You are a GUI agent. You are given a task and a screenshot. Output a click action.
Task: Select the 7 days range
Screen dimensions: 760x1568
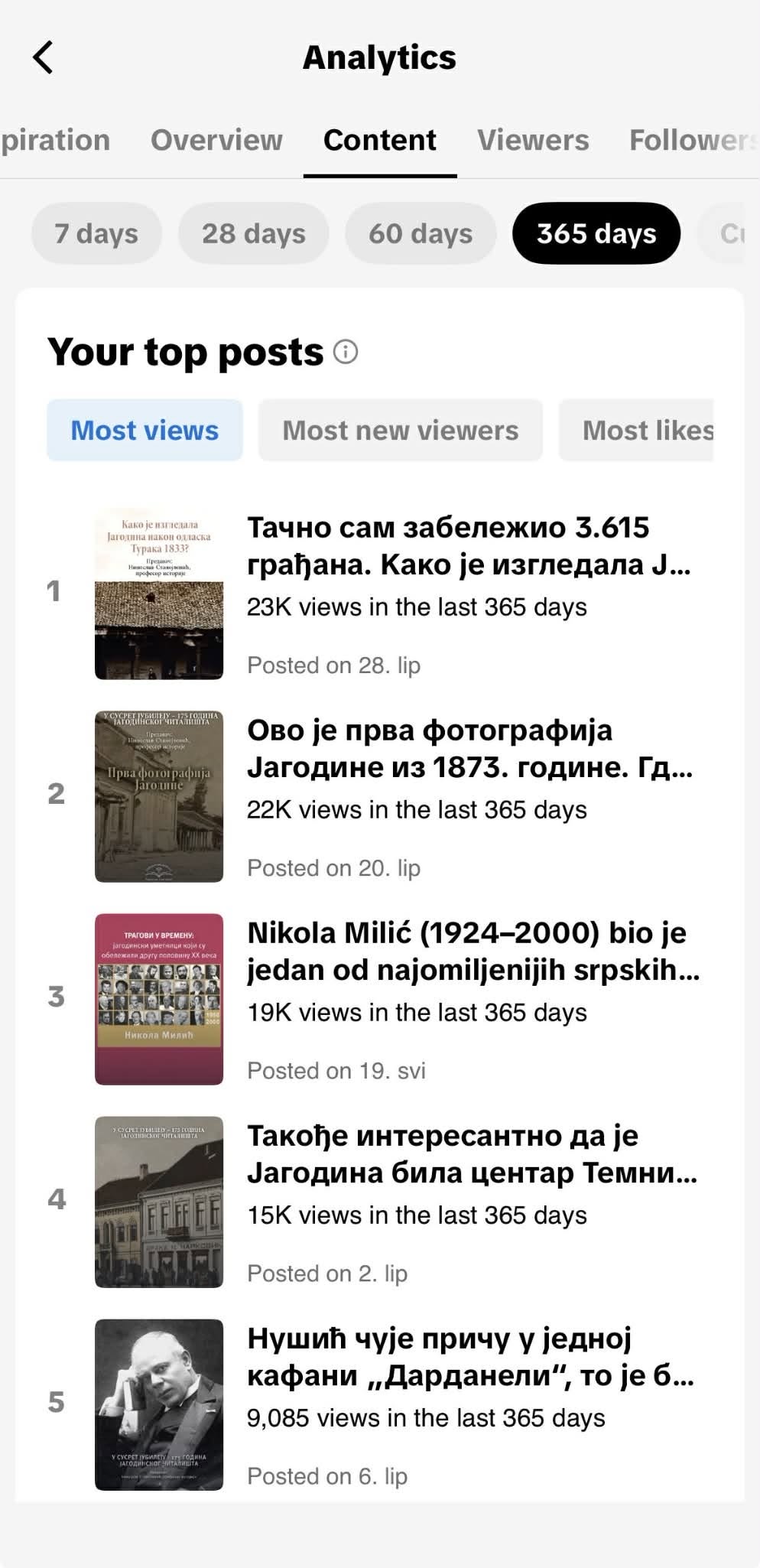(x=96, y=233)
